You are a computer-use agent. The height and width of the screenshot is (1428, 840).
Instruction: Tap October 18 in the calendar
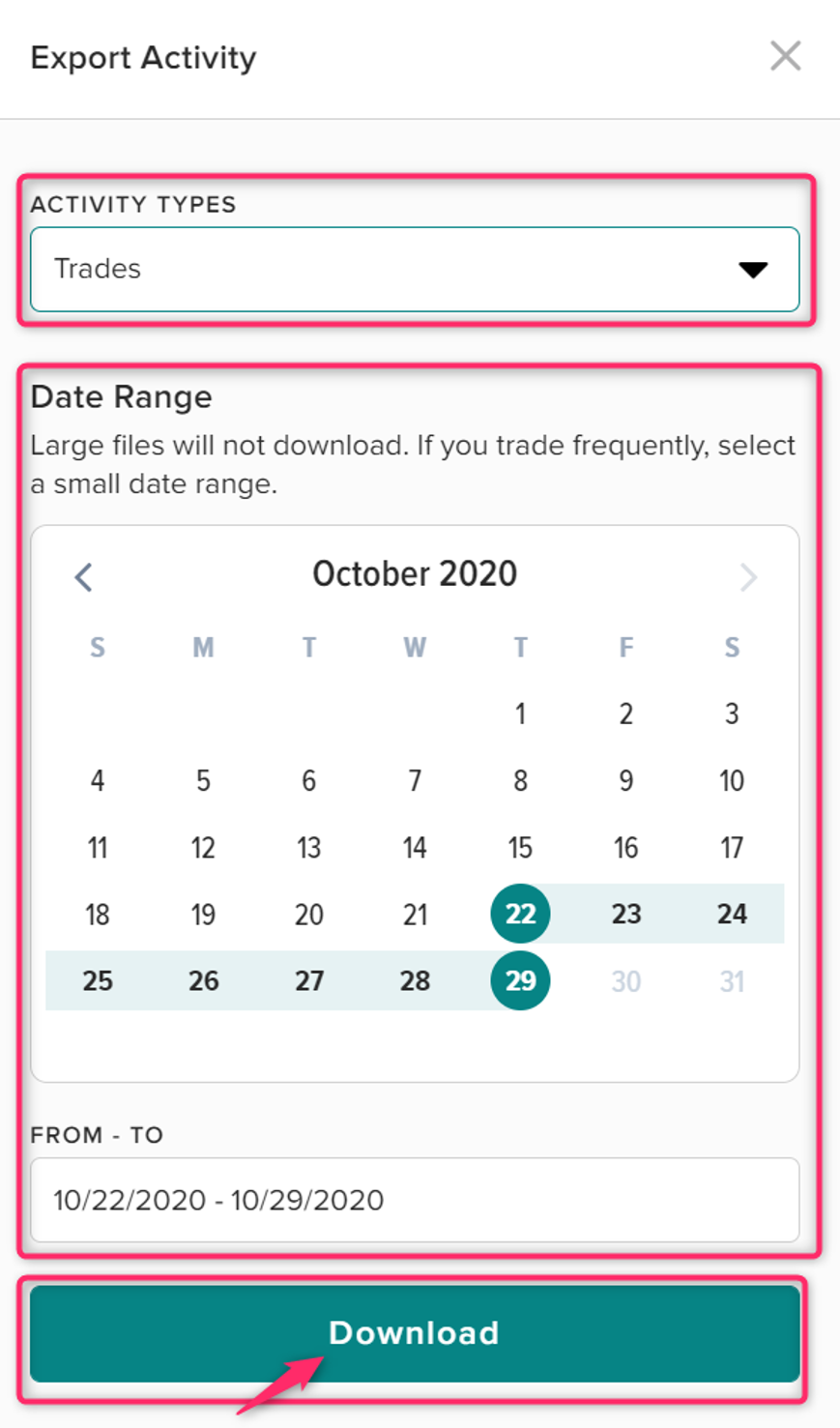coord(98,914)
